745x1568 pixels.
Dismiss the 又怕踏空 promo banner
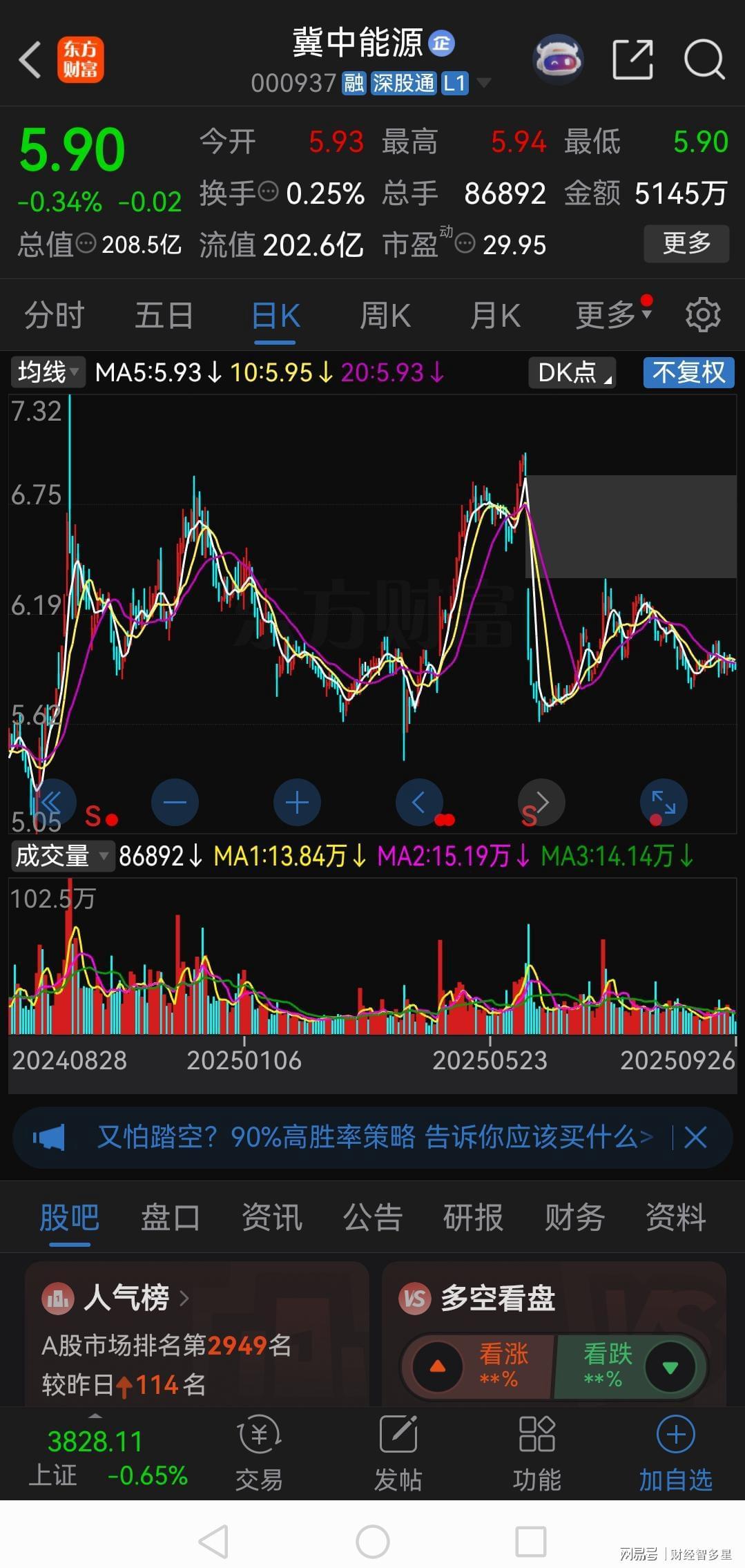pos(695,1137)
